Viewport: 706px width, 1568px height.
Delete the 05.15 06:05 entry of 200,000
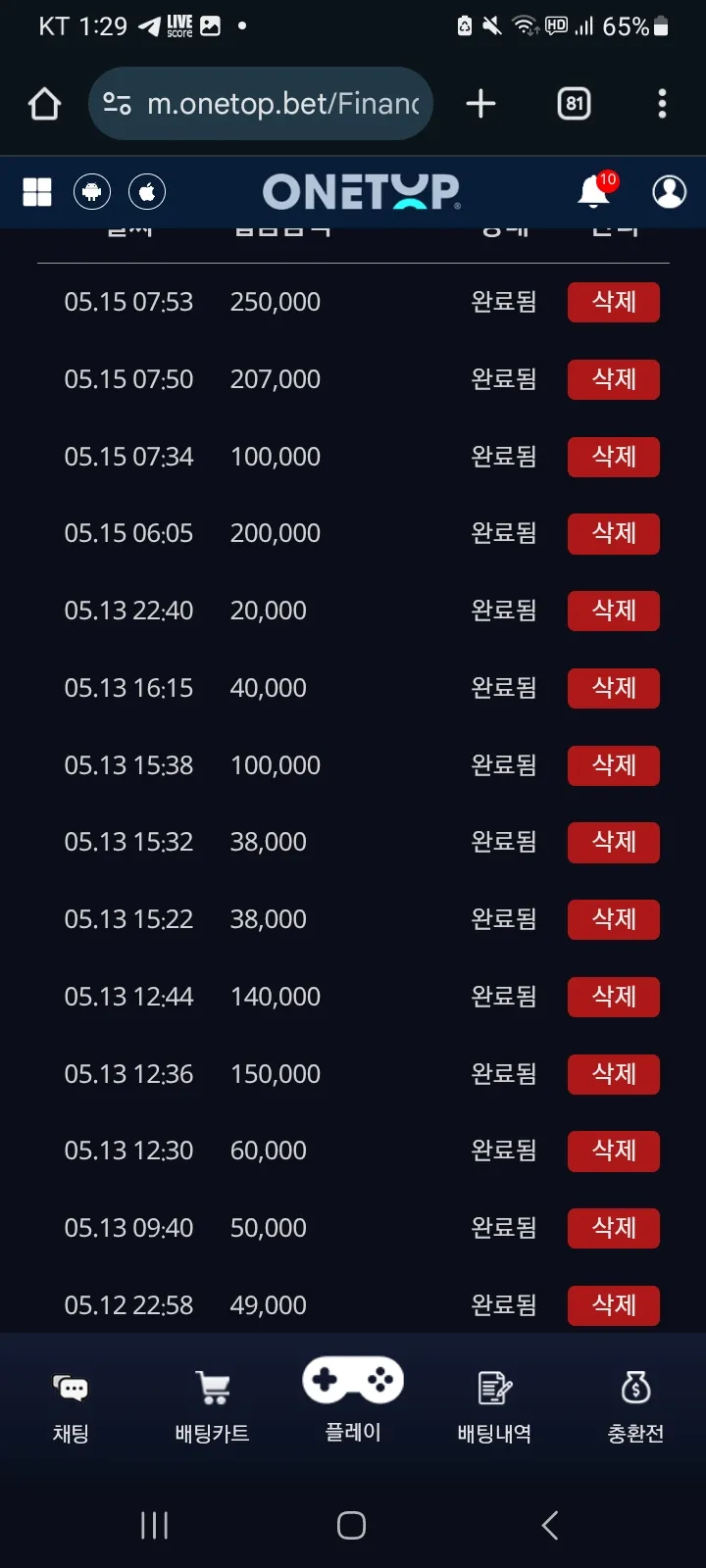pyautogui.click(x=614, y=533)
